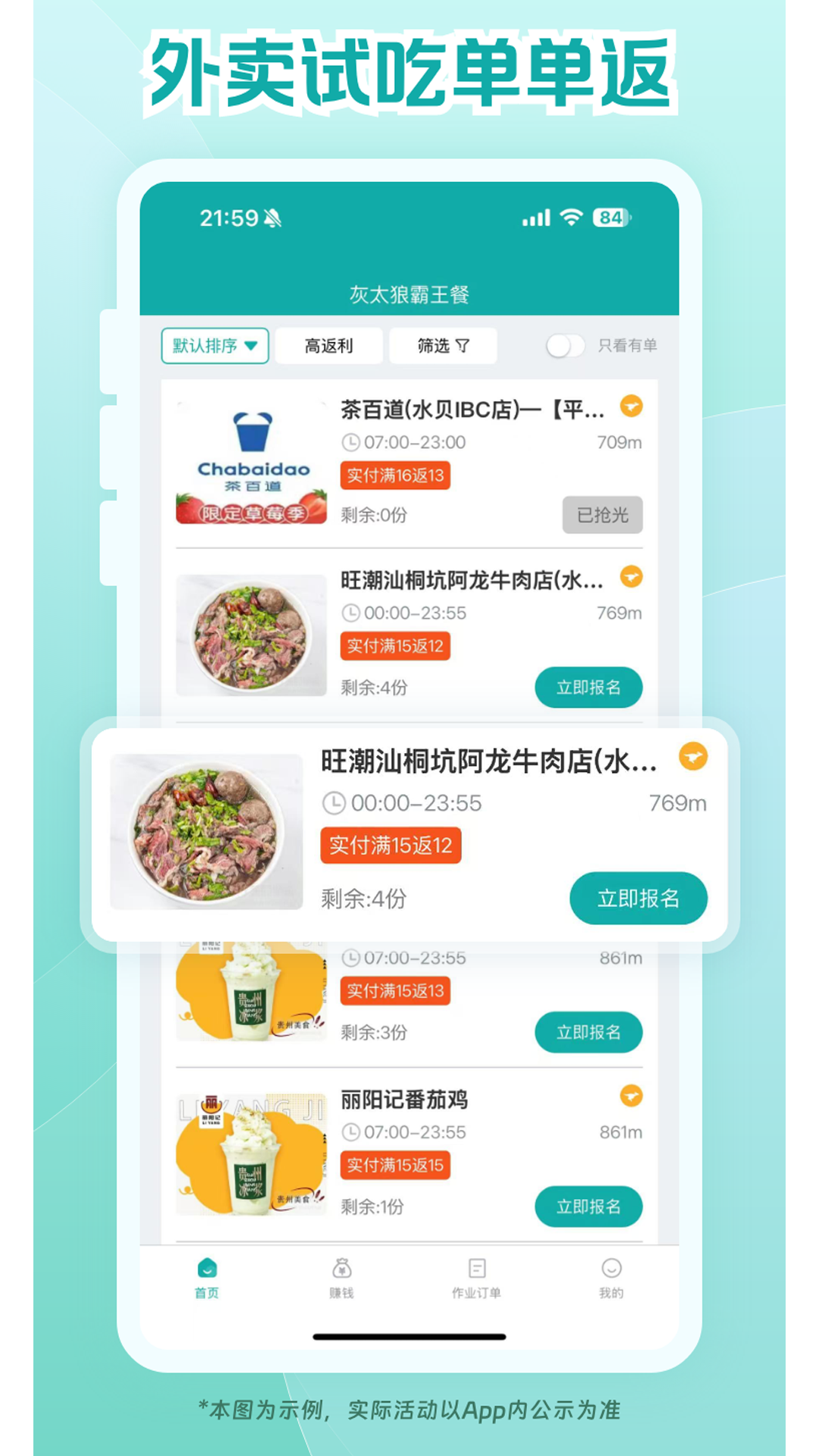
Task: Tap 立即报名 on the highlighted beef shop card
Action: click(x=639, y=898)
